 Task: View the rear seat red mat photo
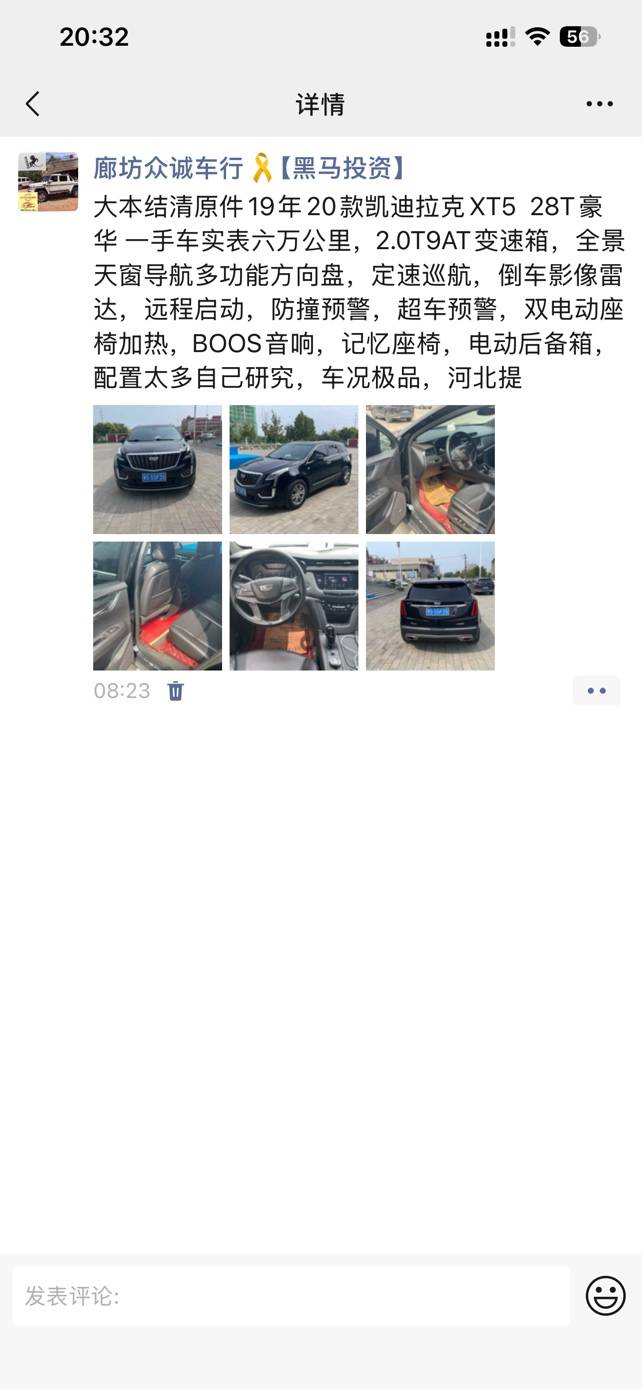pos(158,606)
